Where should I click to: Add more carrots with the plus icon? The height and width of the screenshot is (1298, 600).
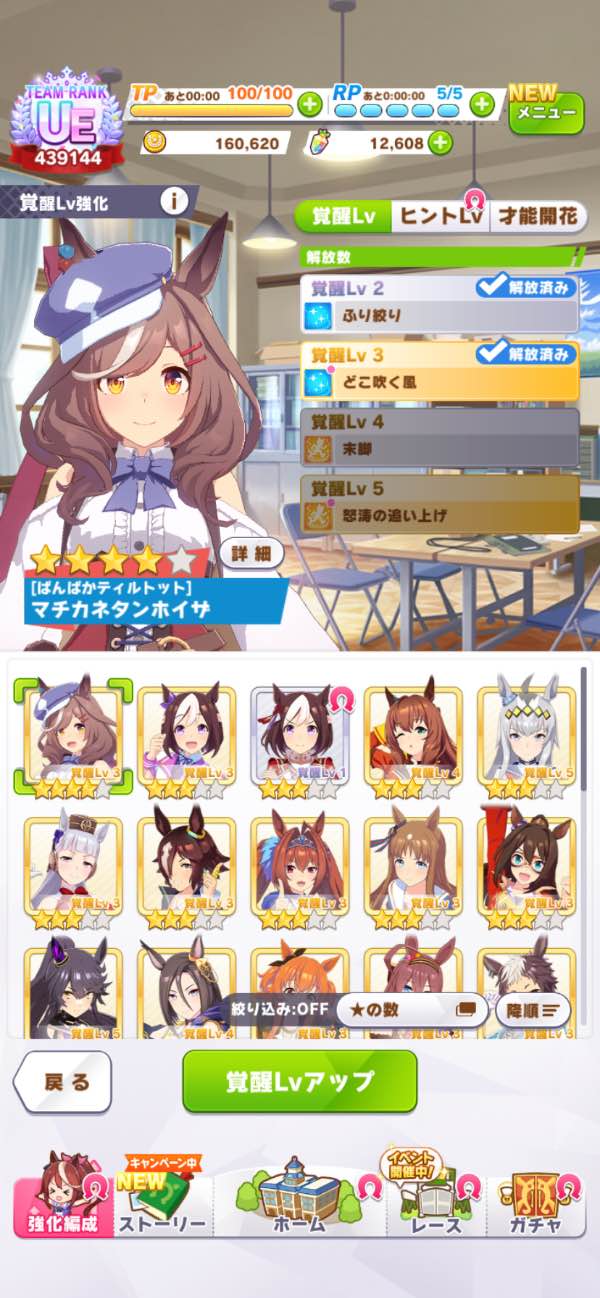click(440, 143)
